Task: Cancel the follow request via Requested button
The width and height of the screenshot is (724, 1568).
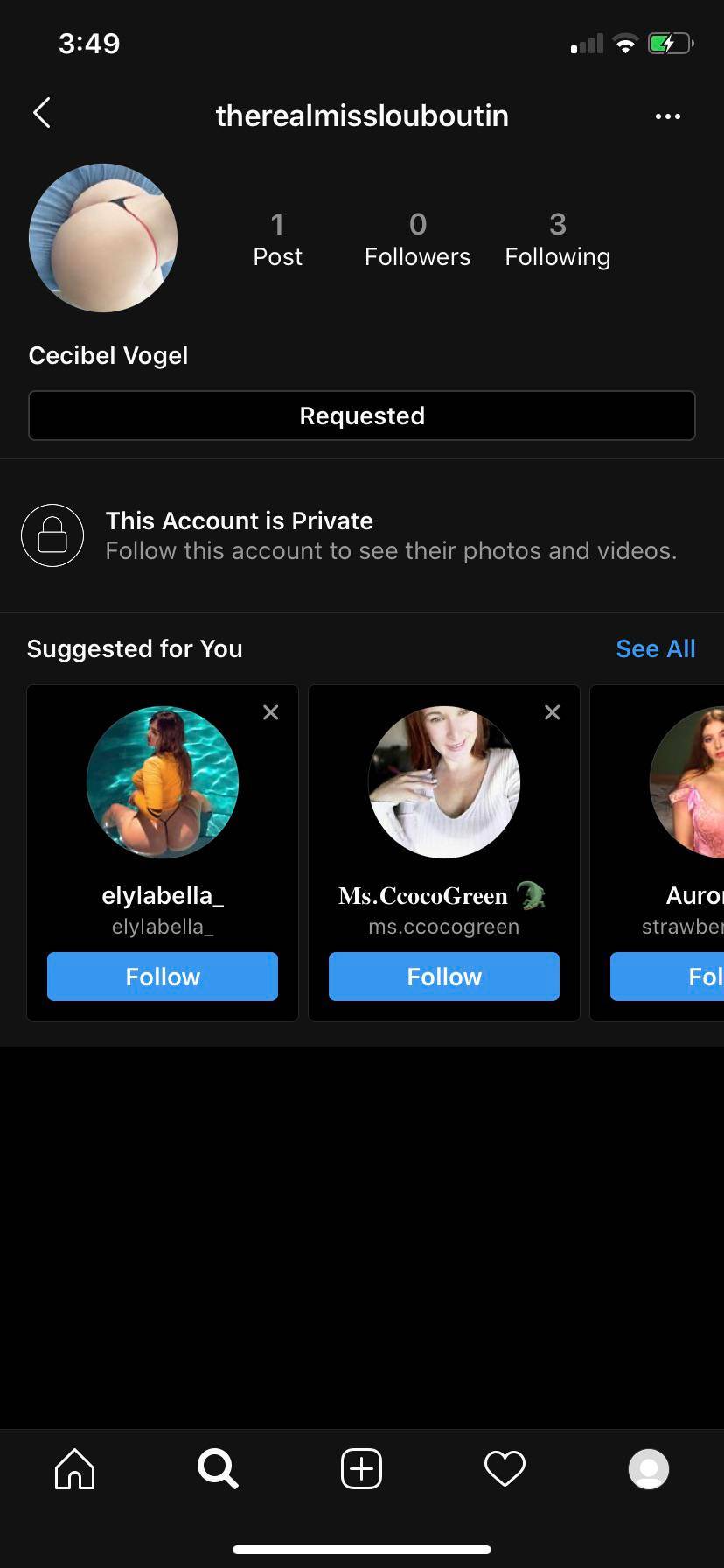Action: (361, 416)
